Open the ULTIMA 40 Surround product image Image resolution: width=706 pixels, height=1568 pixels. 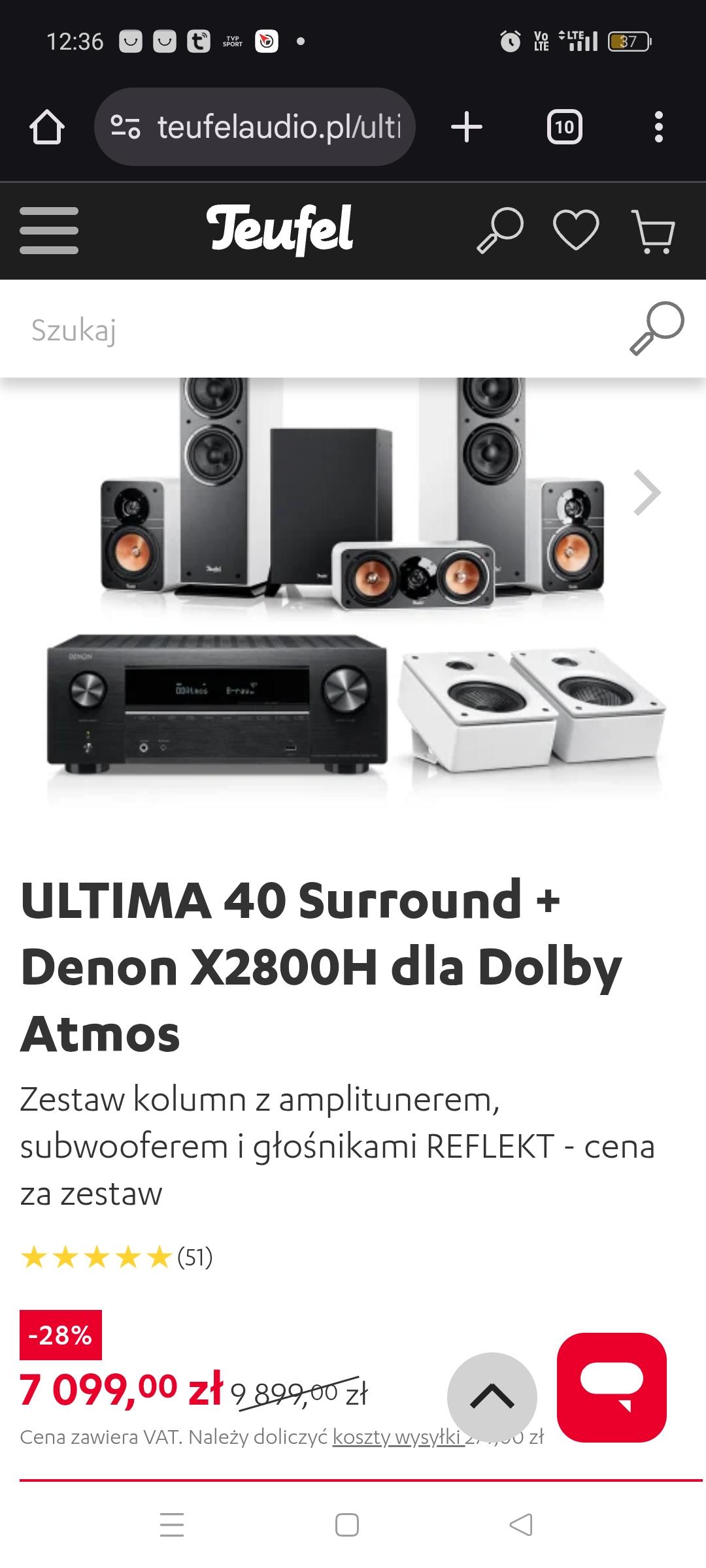(x=353, y=588)
